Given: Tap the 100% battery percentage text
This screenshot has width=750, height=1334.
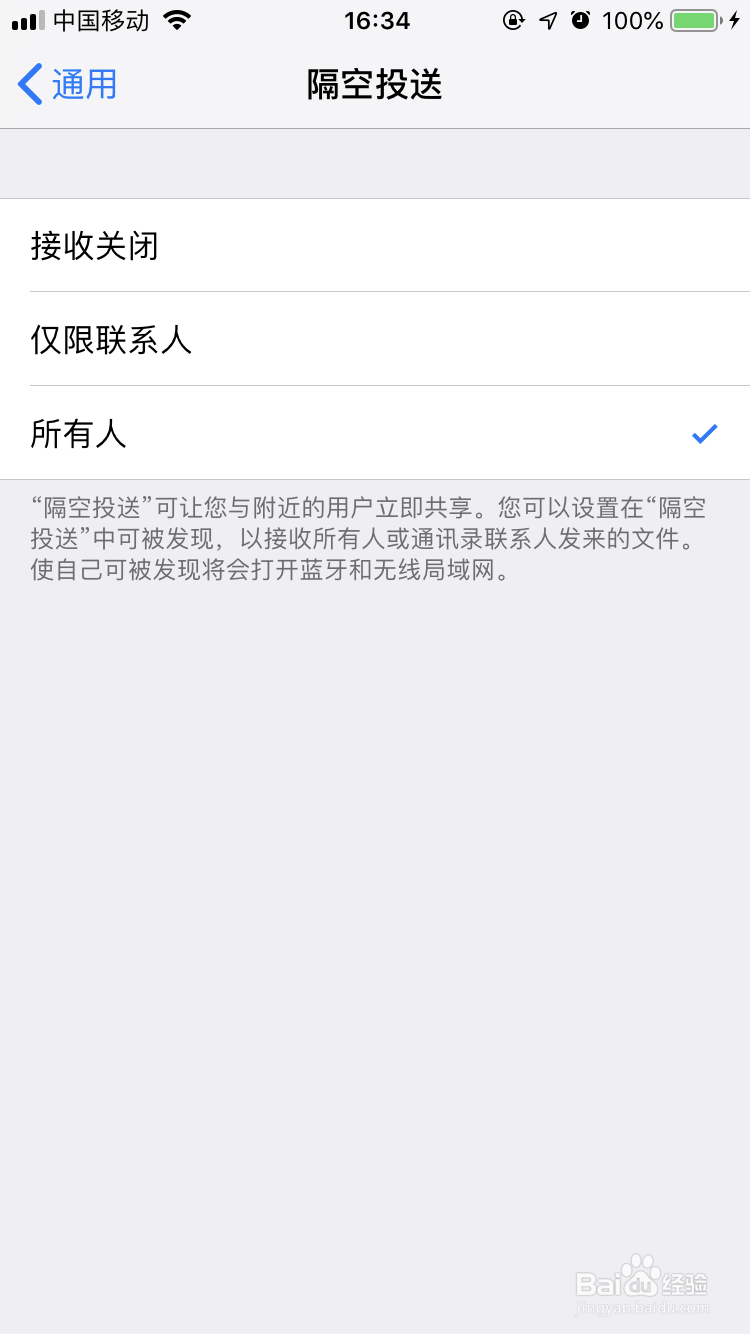Looking at the screenshot, I should pos(632,19).
